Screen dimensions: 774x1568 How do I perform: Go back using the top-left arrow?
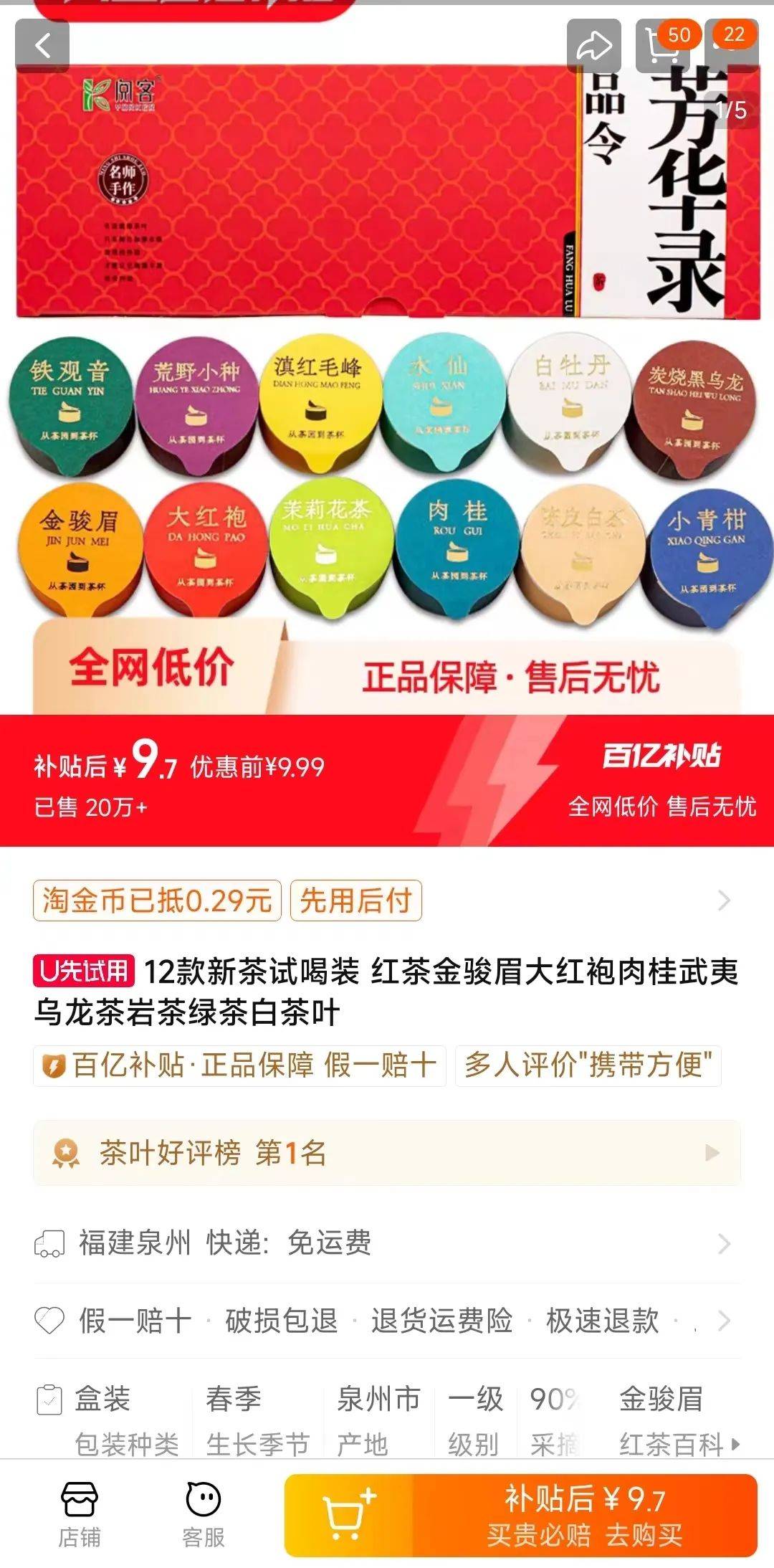(x=42, y=46)
